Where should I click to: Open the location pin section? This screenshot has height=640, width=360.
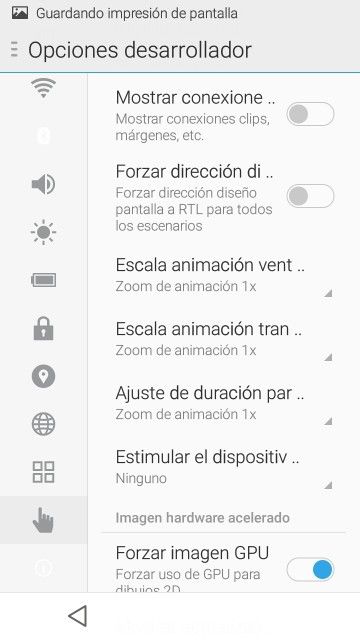[x=43, y=376]
